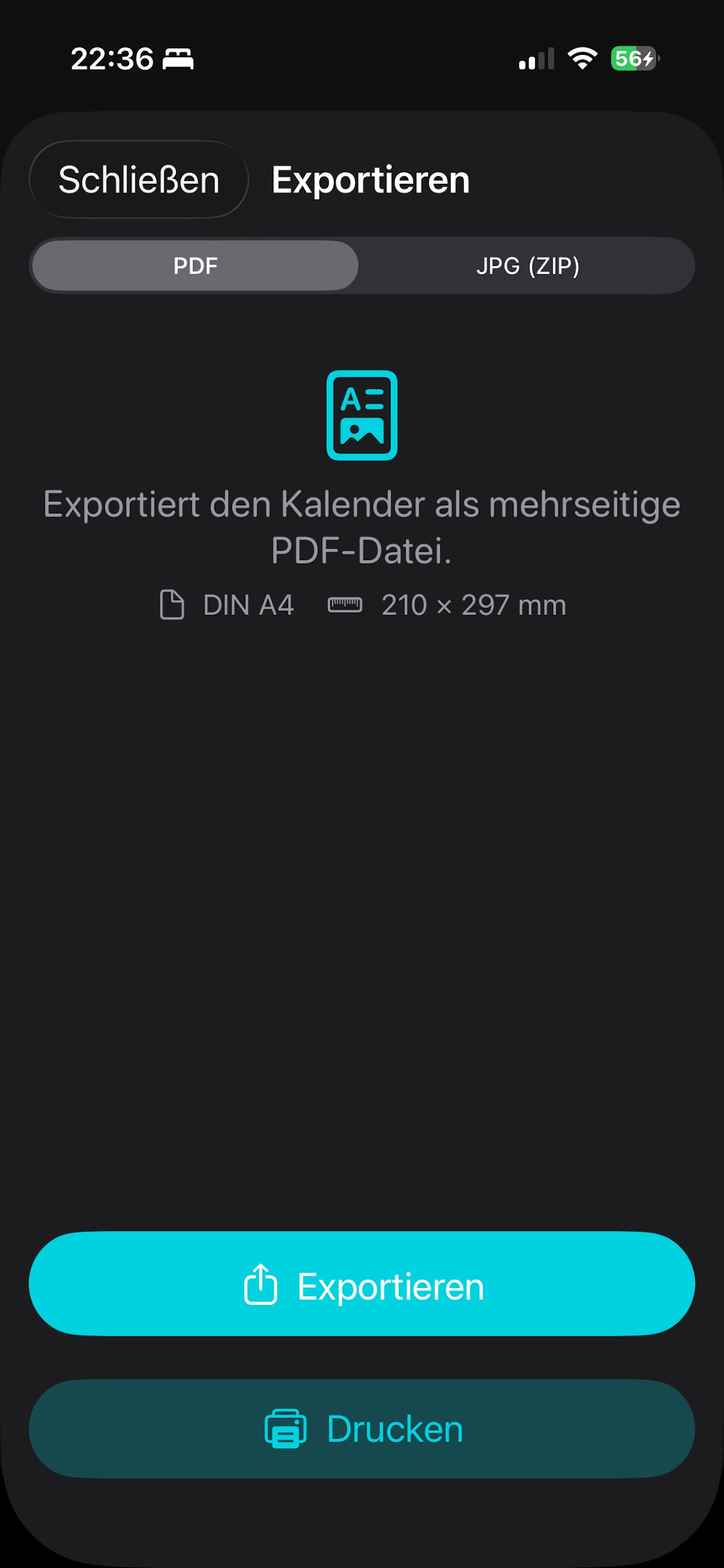The height and width of the screenshot is (1568, 724).
Task: Close the export sheet via Schließen
Action: [x=139, y=179]
